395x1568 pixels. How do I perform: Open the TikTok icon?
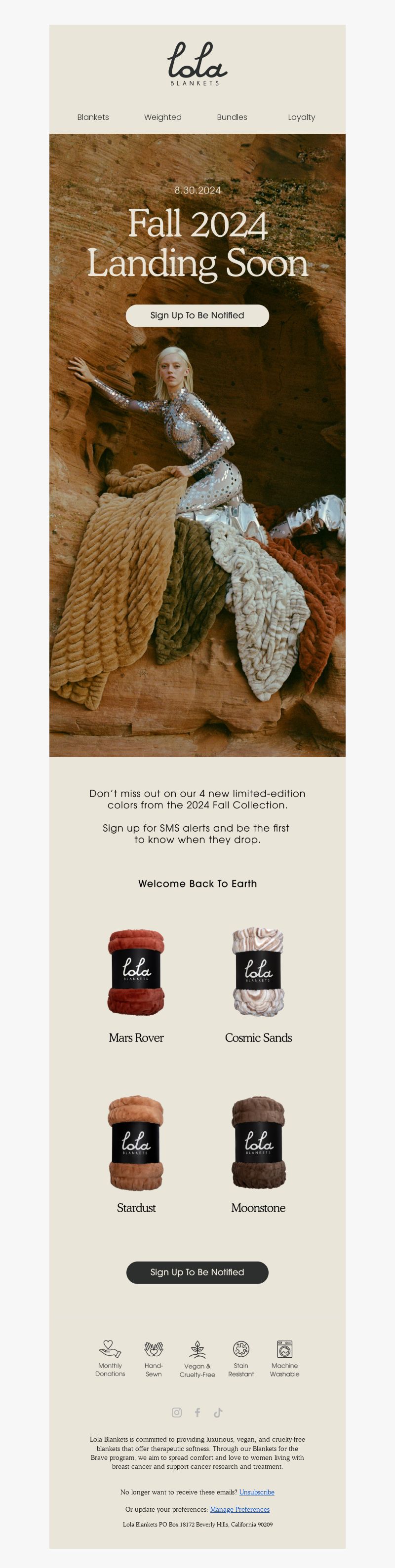[x=218, y=1412]
